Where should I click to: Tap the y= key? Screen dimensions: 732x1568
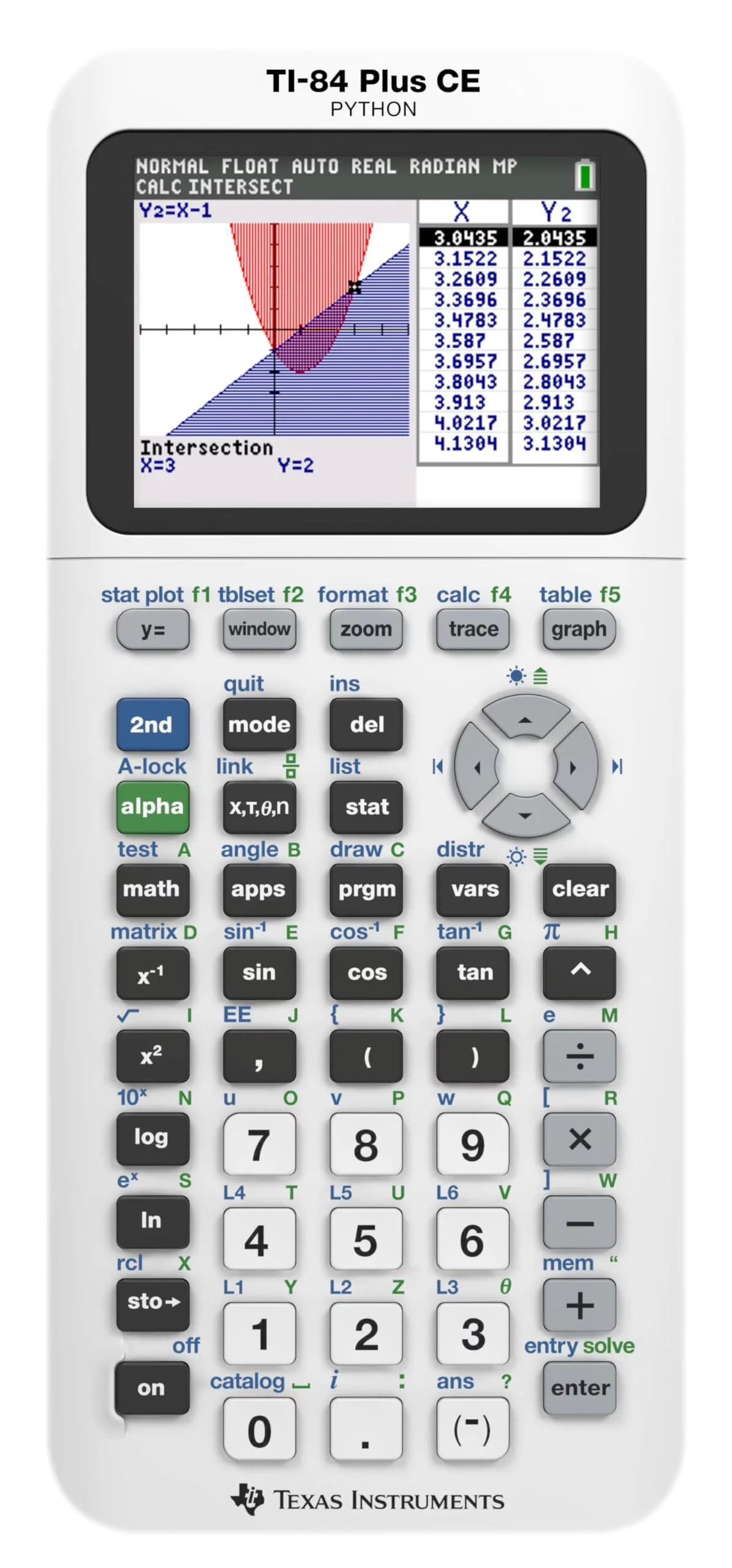pyautogui.click(x=153, y=629)
